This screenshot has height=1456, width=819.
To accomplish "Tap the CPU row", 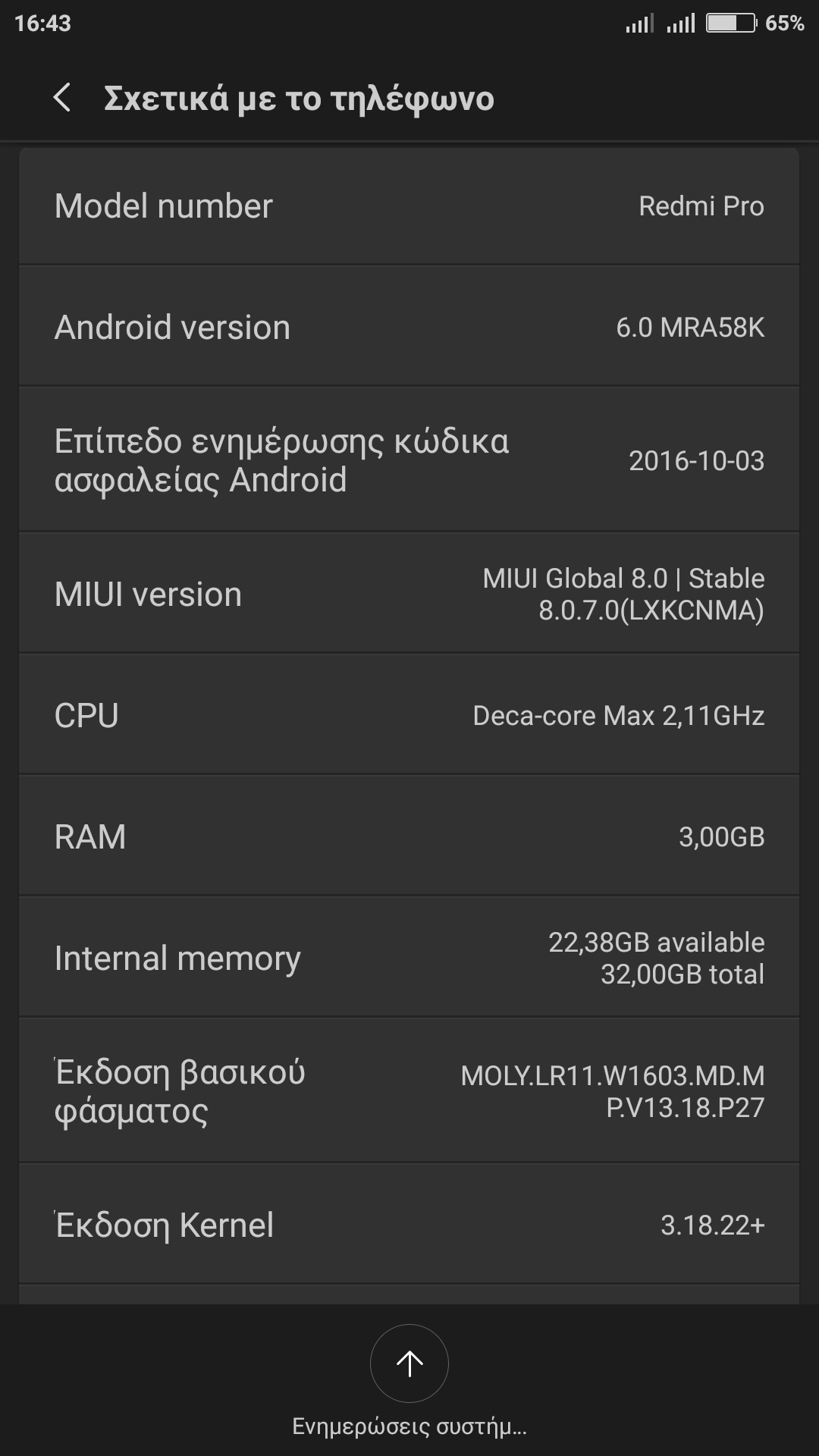I will click(409, 715).
